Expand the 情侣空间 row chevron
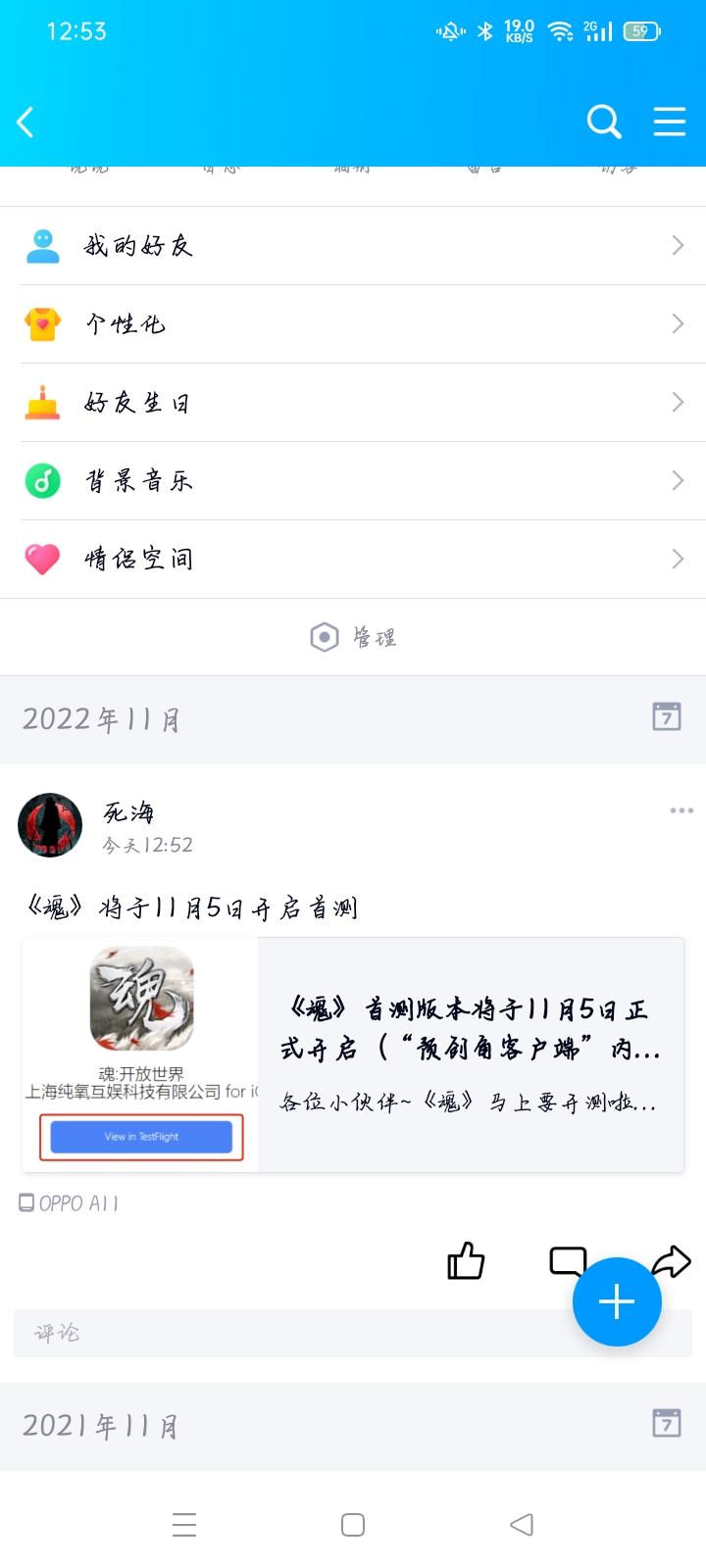Screen dimensions: 706x1568 pyautogui.click(x=678, y=559)
